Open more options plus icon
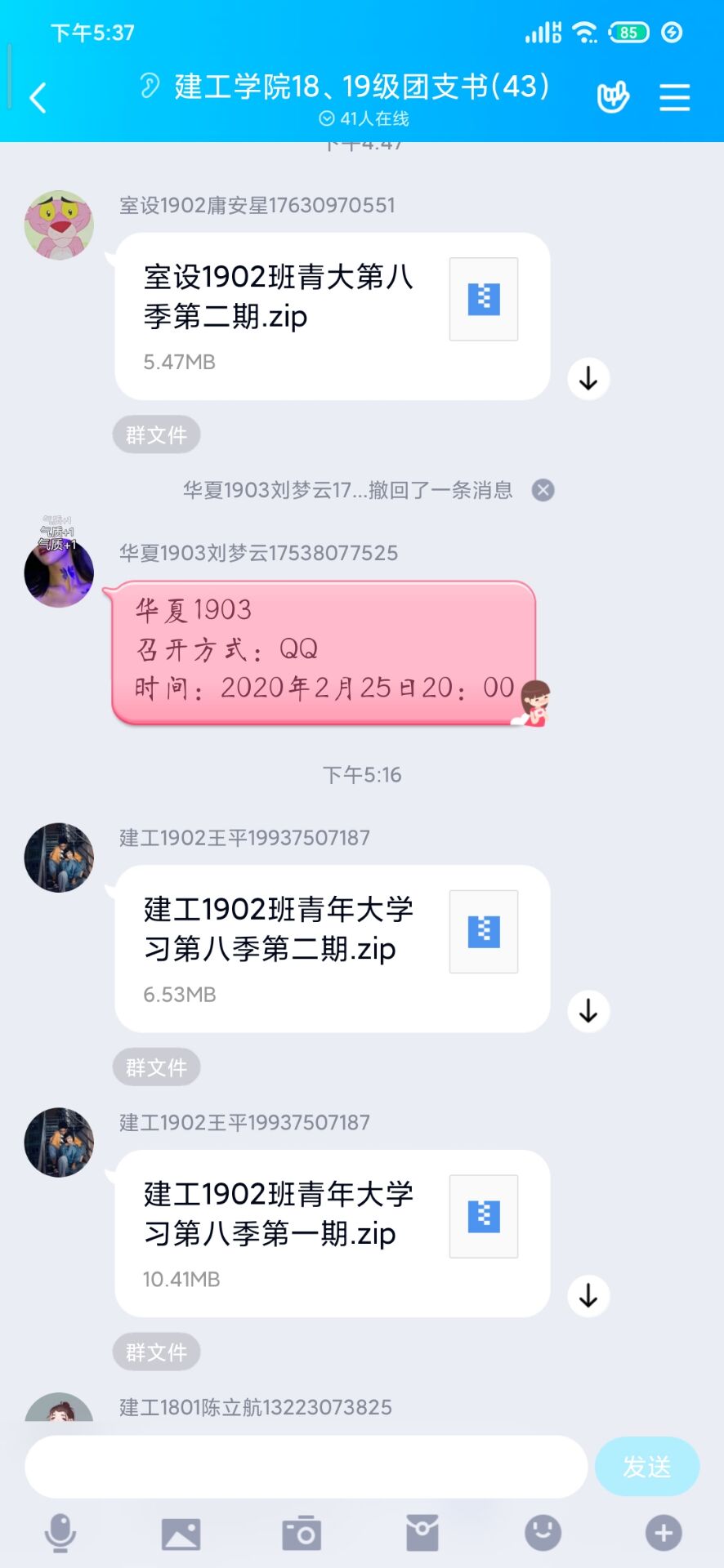This screenshot has width=724, height=1568. point(664,1534)
